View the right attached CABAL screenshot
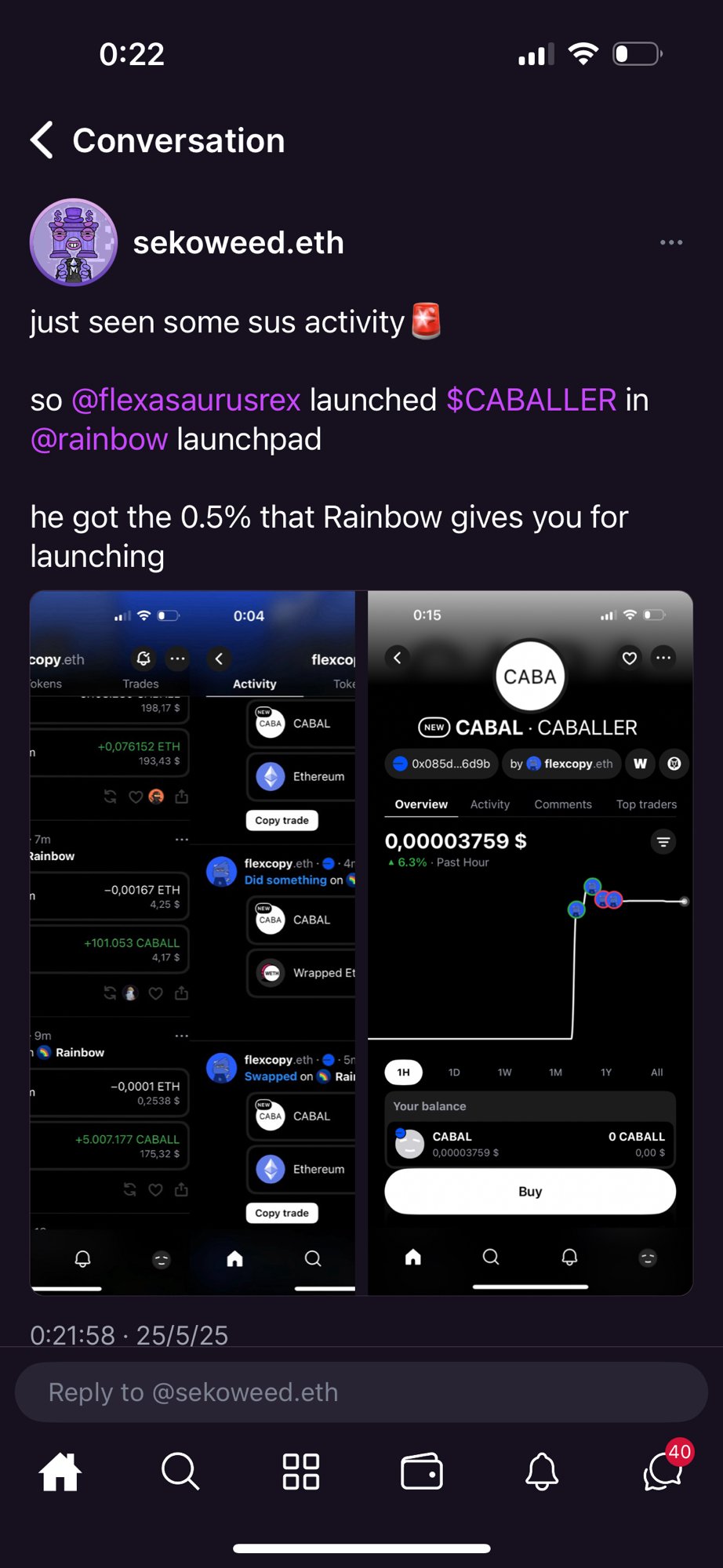 pyautogui.click(x=530, y=942)
